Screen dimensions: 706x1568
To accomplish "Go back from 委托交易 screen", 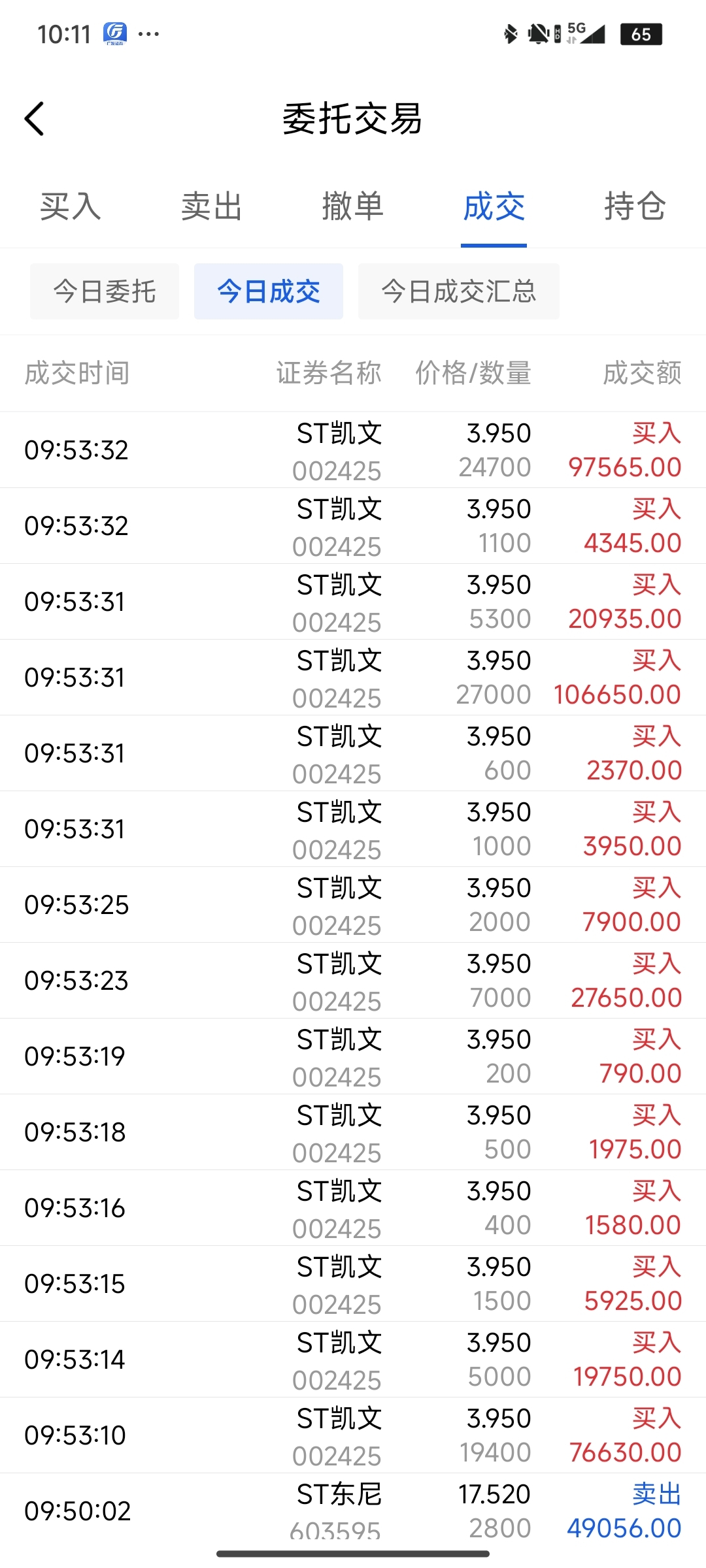I will pos(35,119).
